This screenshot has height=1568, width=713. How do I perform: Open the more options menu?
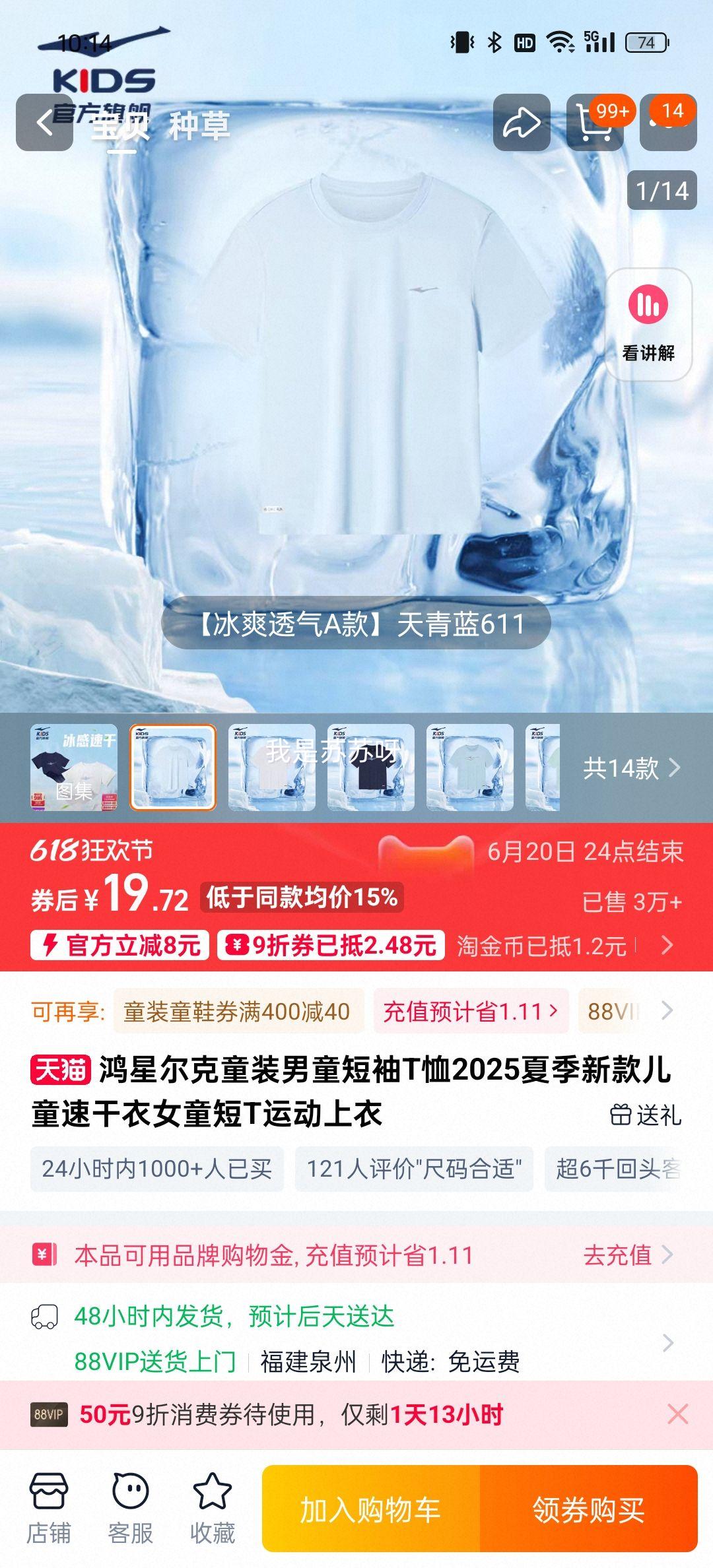pyautogui.click(x=668, y=123)
